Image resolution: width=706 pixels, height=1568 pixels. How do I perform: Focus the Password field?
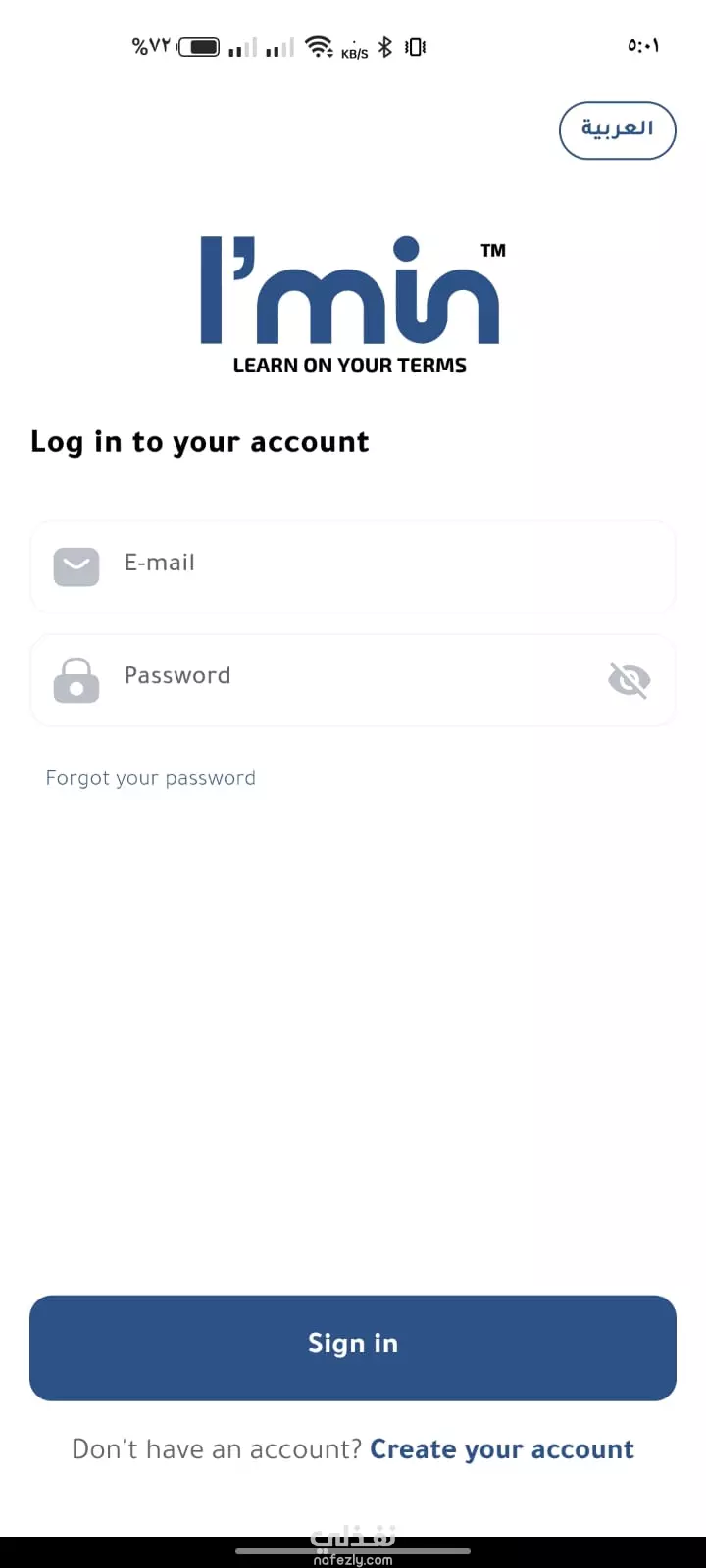(x=353, y=680)
